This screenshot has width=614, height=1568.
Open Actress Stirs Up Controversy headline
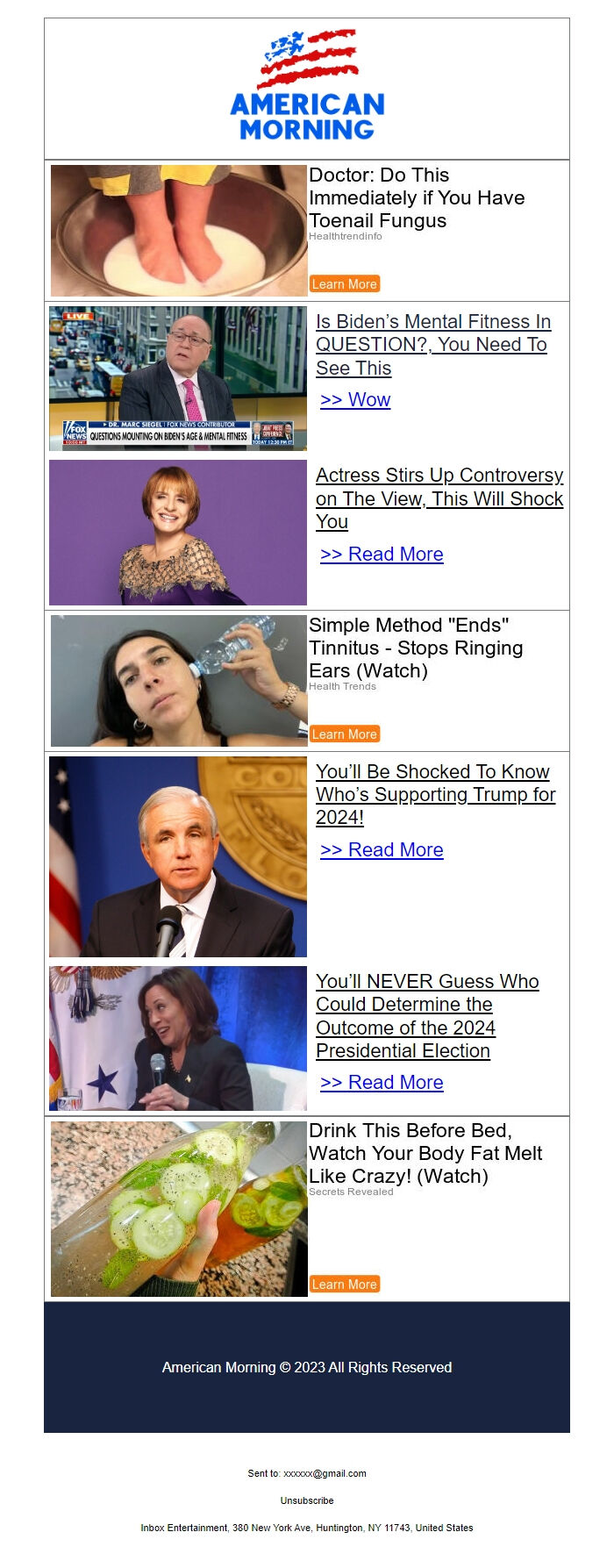tap(439, 498)
